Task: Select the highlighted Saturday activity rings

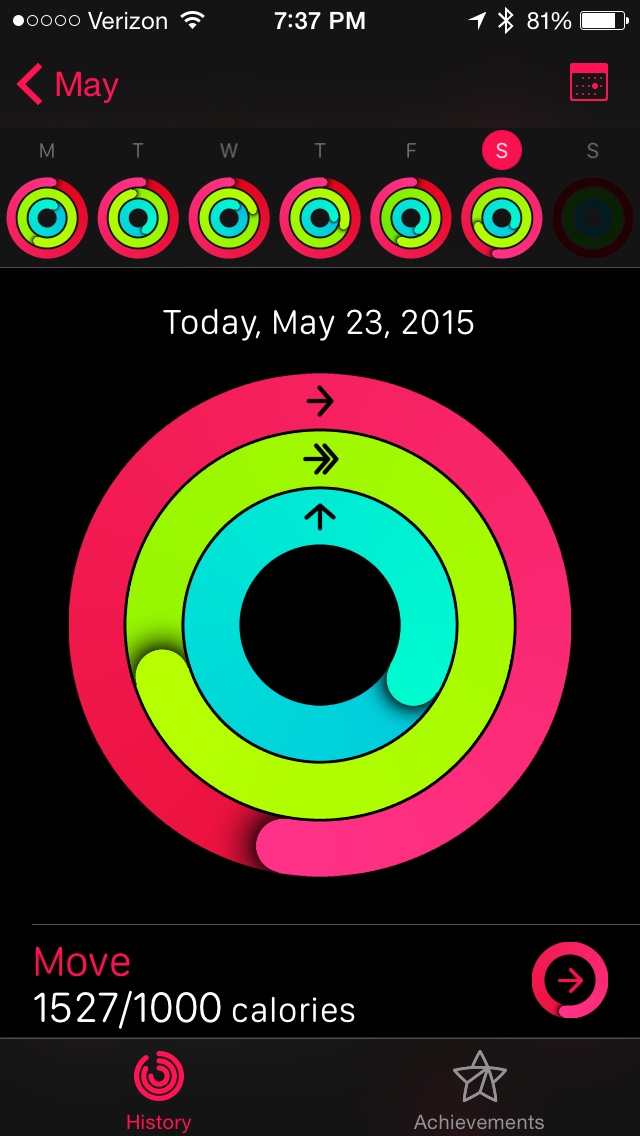Action: pos(502,217)
